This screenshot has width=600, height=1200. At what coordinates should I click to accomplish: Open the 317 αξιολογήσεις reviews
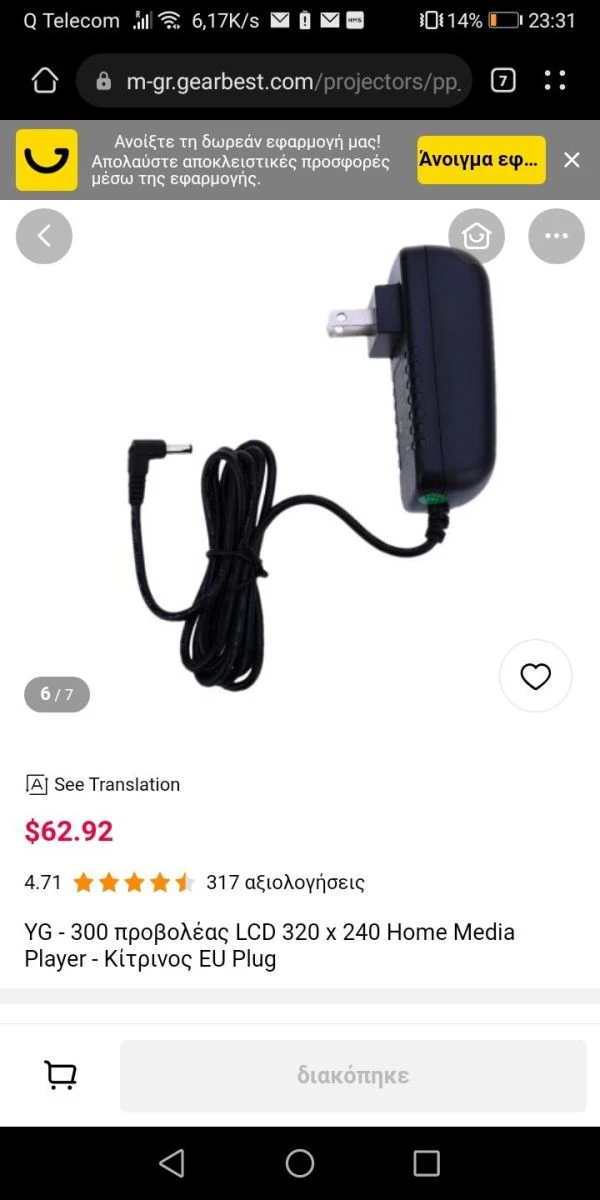tap(285, 882)
